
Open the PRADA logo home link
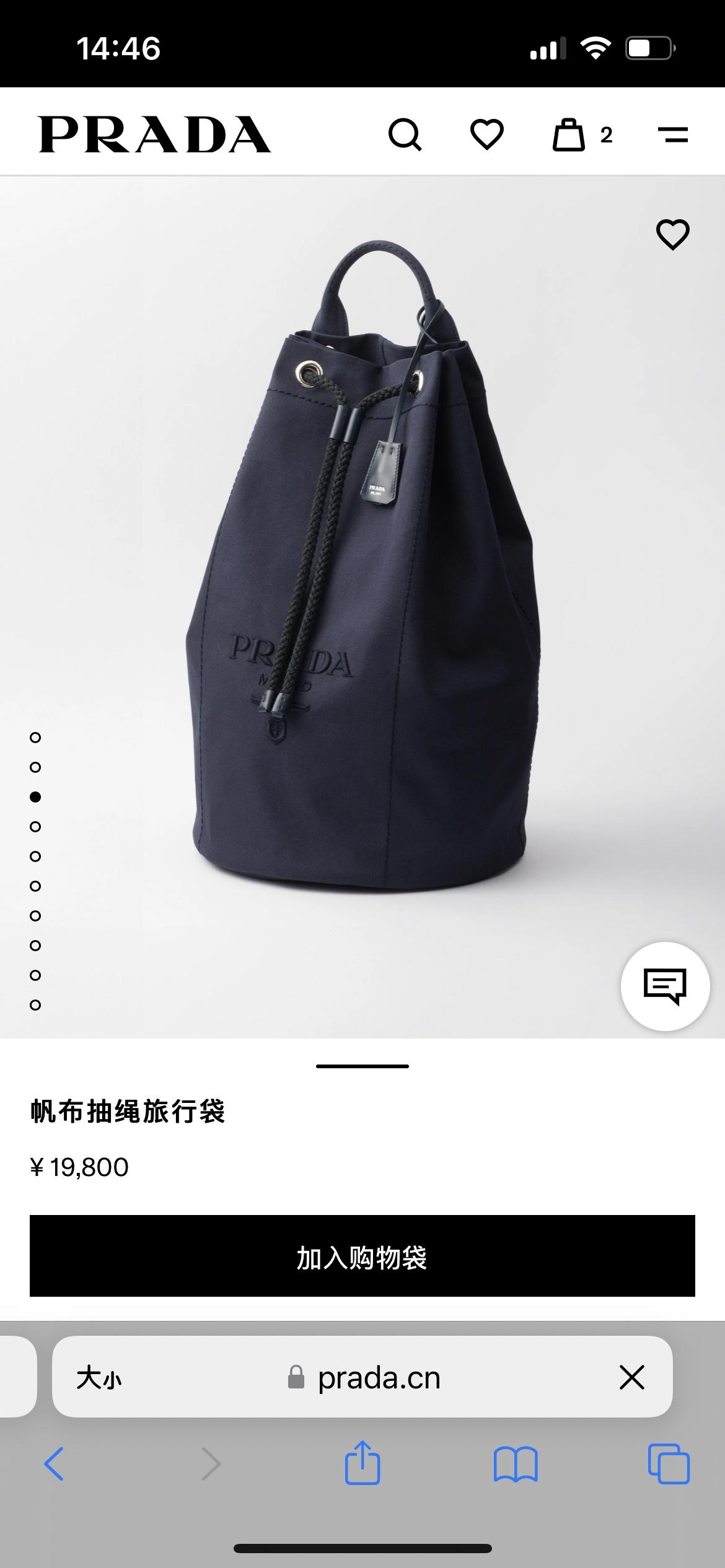pyautogui.click(x=155, y=134)
